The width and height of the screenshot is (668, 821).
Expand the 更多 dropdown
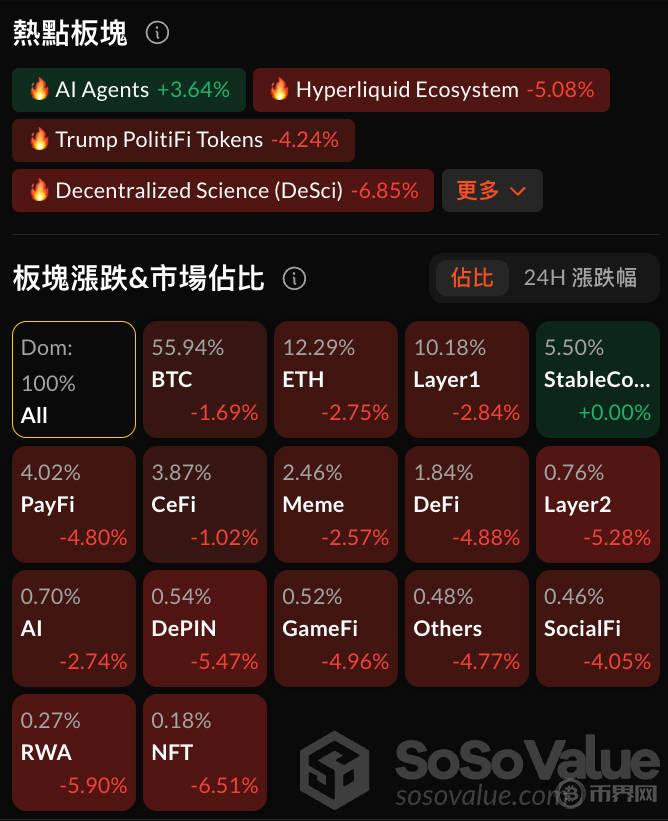coord(491,190)
